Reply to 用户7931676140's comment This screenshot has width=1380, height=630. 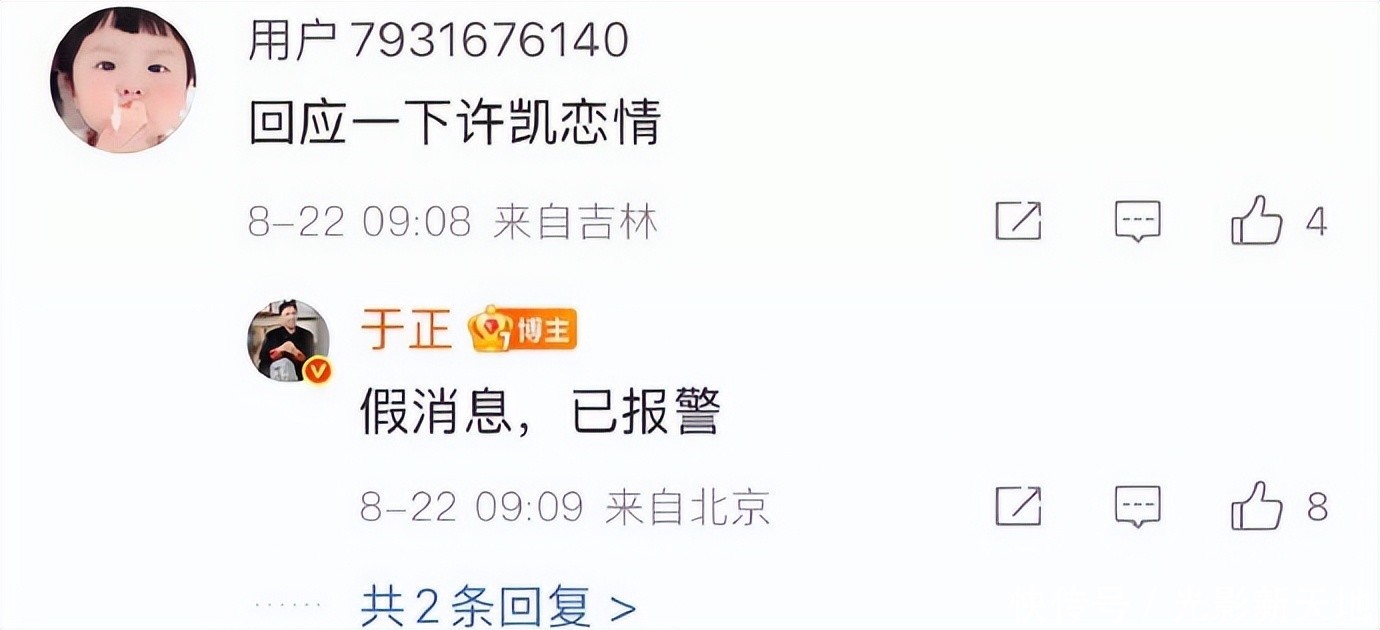pos(1138,220)
